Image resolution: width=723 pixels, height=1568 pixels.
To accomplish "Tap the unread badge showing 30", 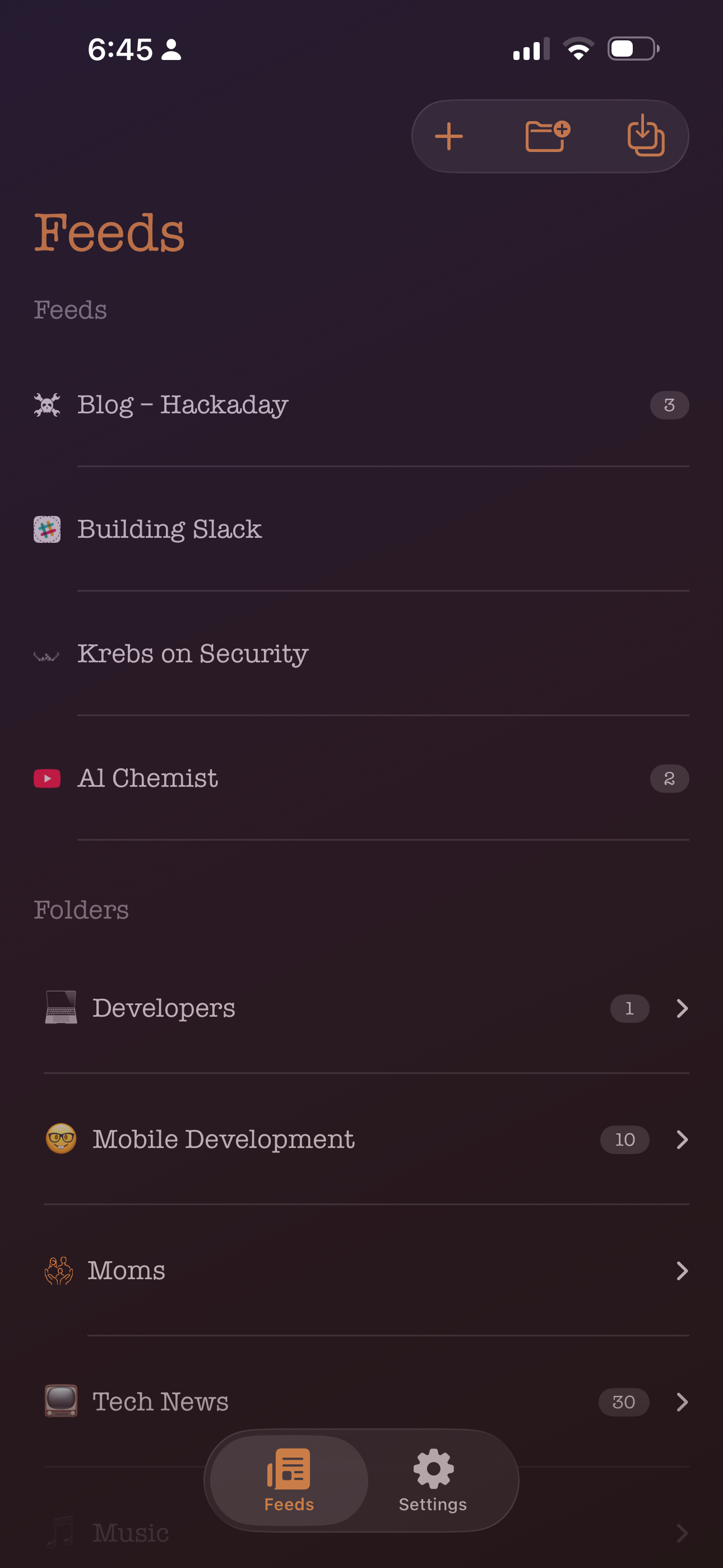I will click(x=623, y=1402).
